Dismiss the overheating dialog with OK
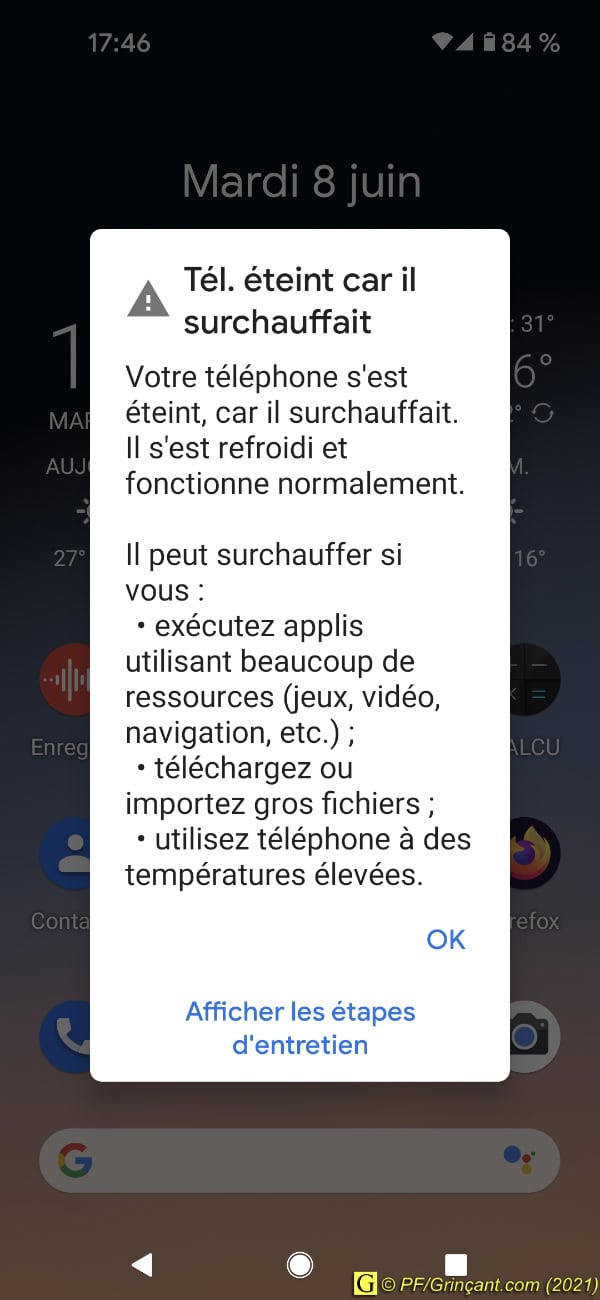 tap(446, 939)
